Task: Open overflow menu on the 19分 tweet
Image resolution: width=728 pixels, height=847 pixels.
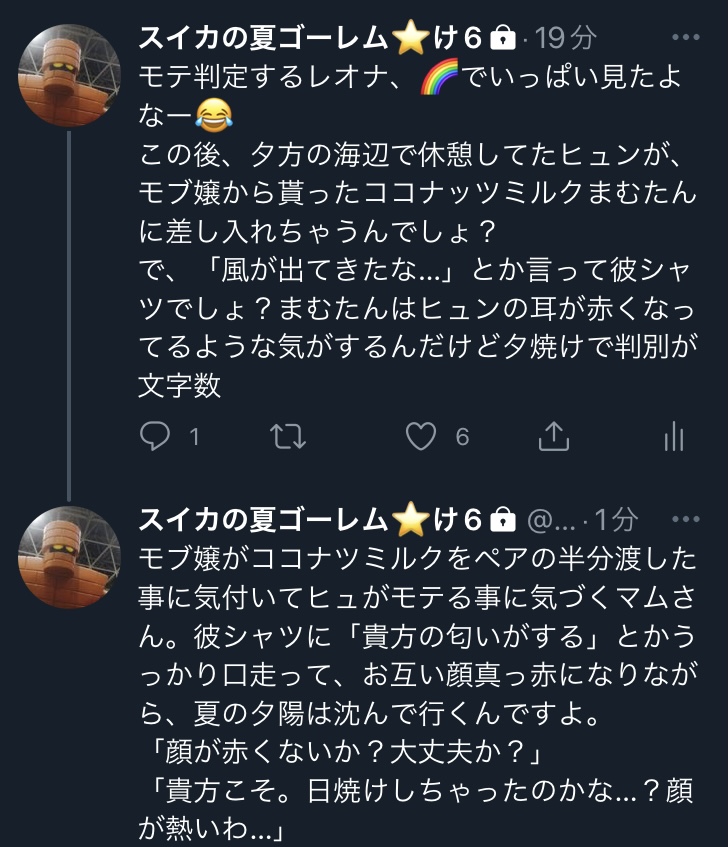Action: [x=686, y=39]
